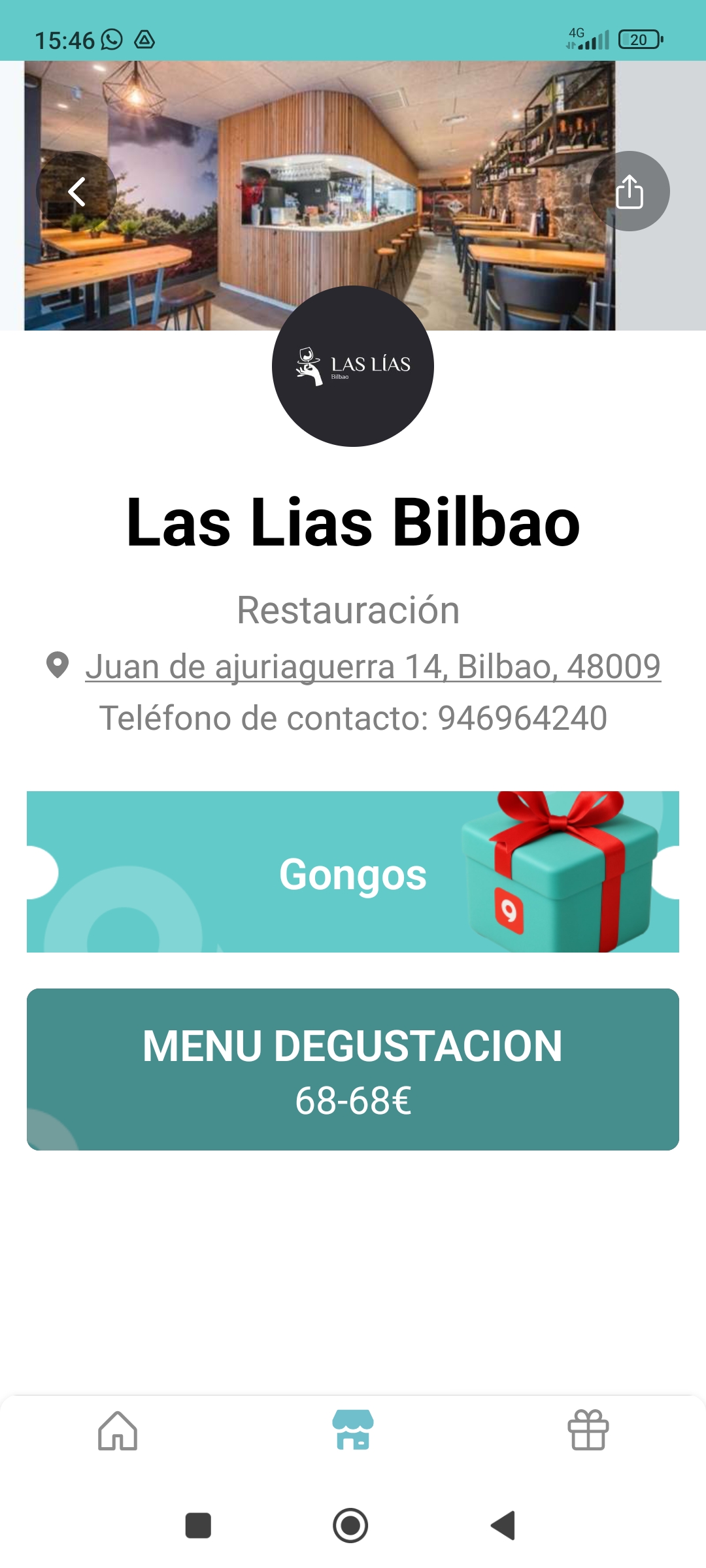Share the Las Lias Bilbao page
The image size is (706, 1568).
pos(630,191)
